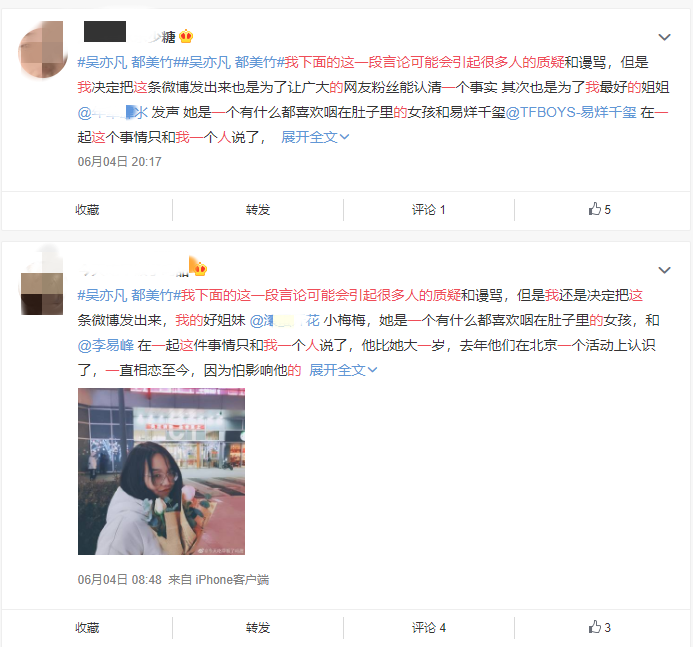Image resolution: width=693 pixels, height=647 pixels.
Task: Like the post with 5 likes
Action: 600,210
